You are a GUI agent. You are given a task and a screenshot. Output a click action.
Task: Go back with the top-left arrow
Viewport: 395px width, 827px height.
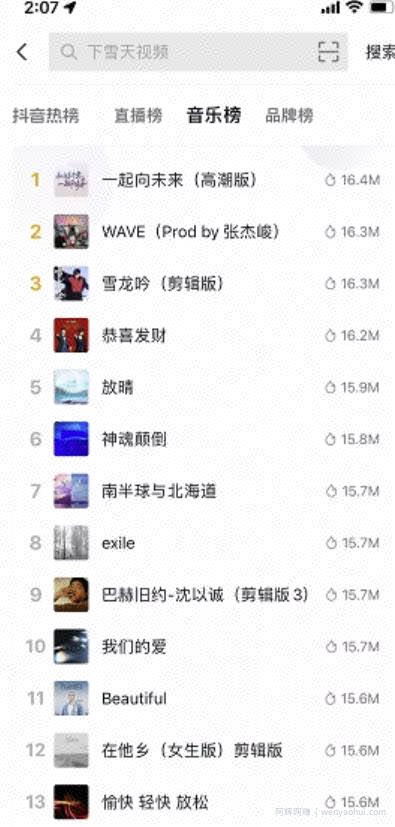pos(22,52)
